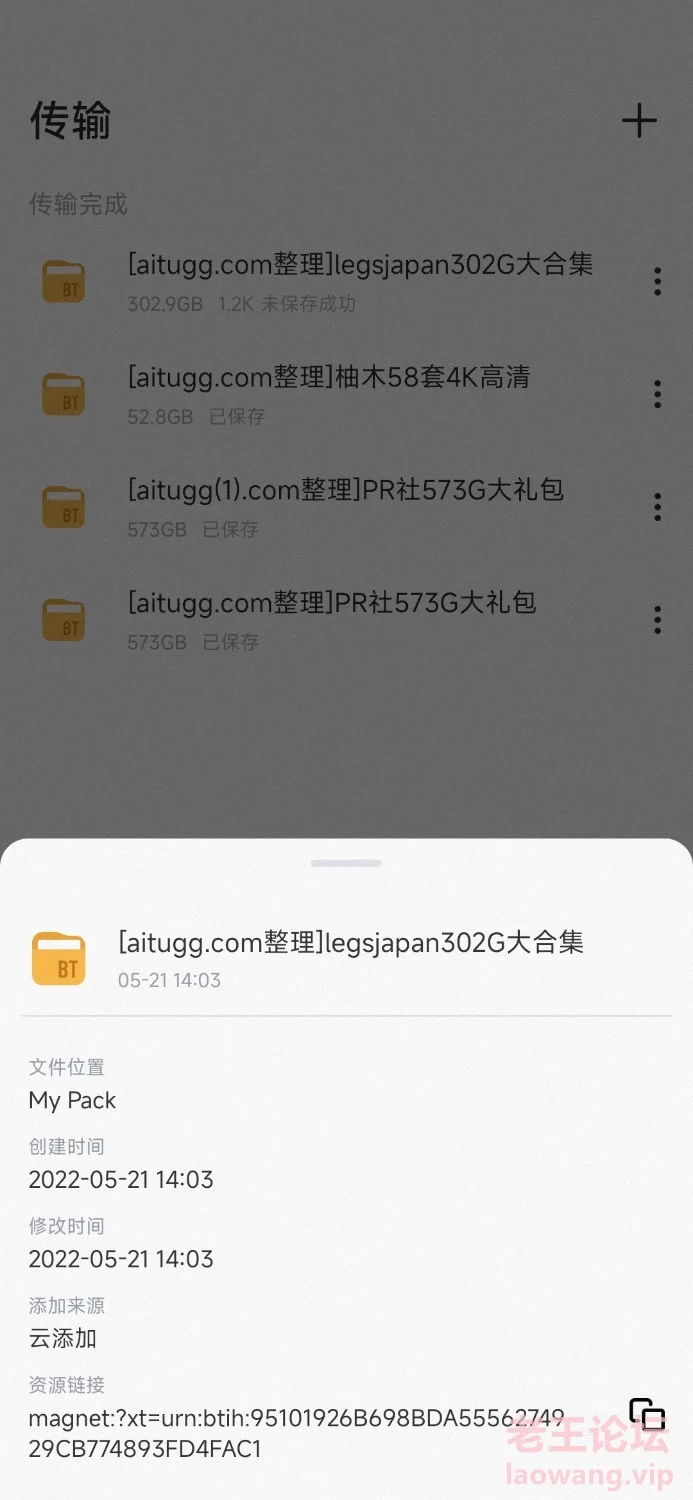Copy the magnet resource link
The width and height of the screenshot is (693, 1500).
647,1414
